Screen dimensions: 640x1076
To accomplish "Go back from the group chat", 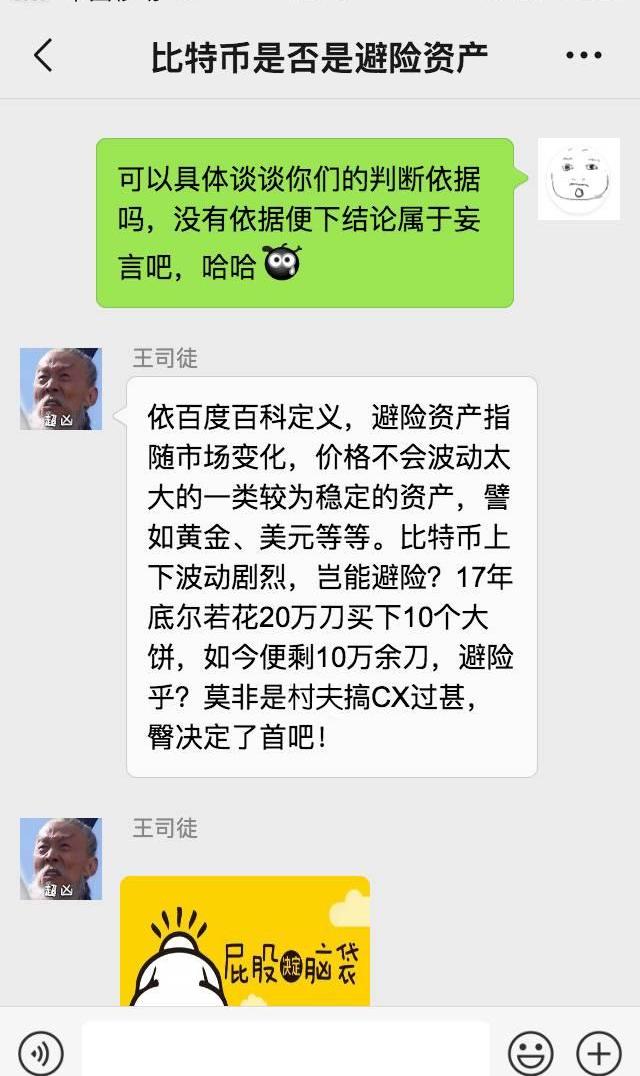I will (43, 56).
